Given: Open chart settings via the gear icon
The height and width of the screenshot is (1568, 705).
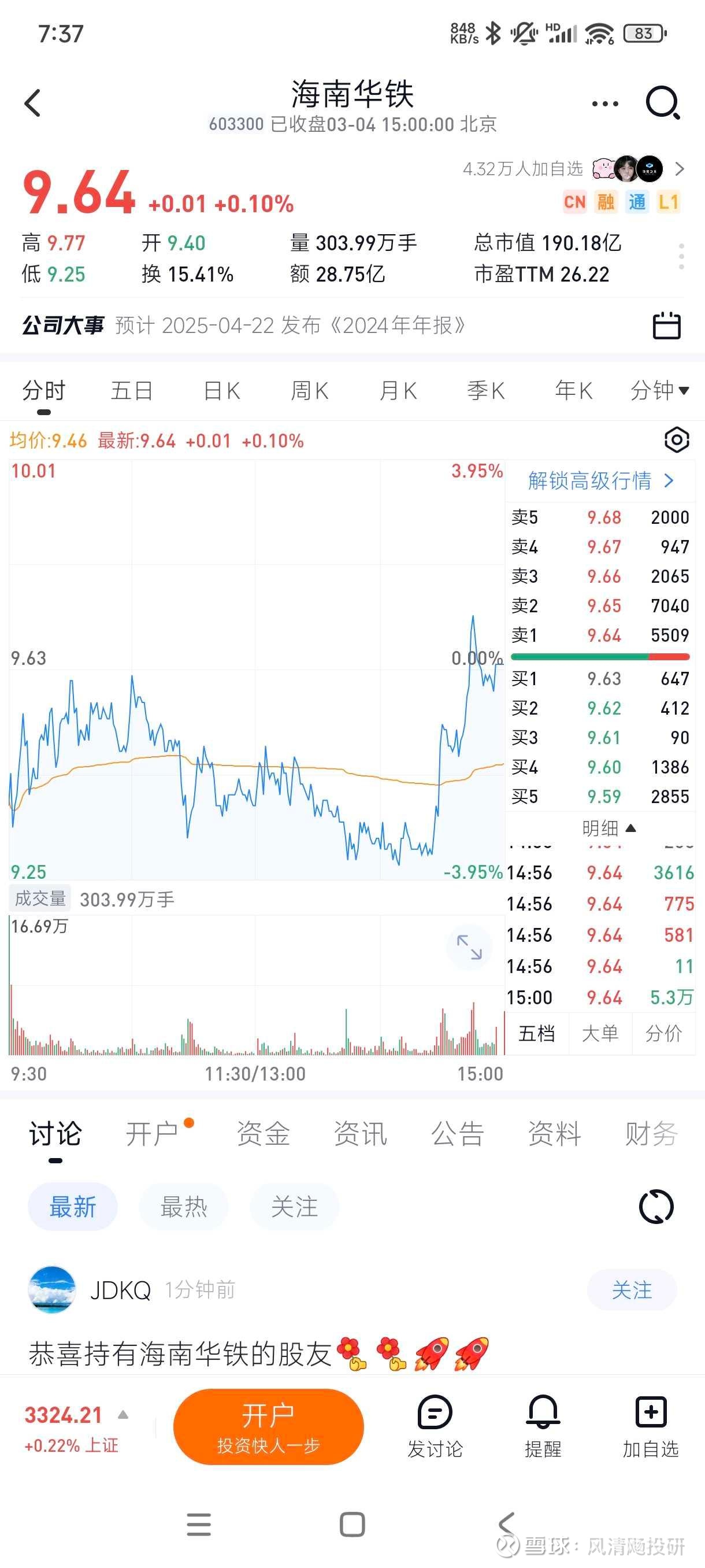Looking at the screenshot, I should pyautogui.click(x=677, y=440).
